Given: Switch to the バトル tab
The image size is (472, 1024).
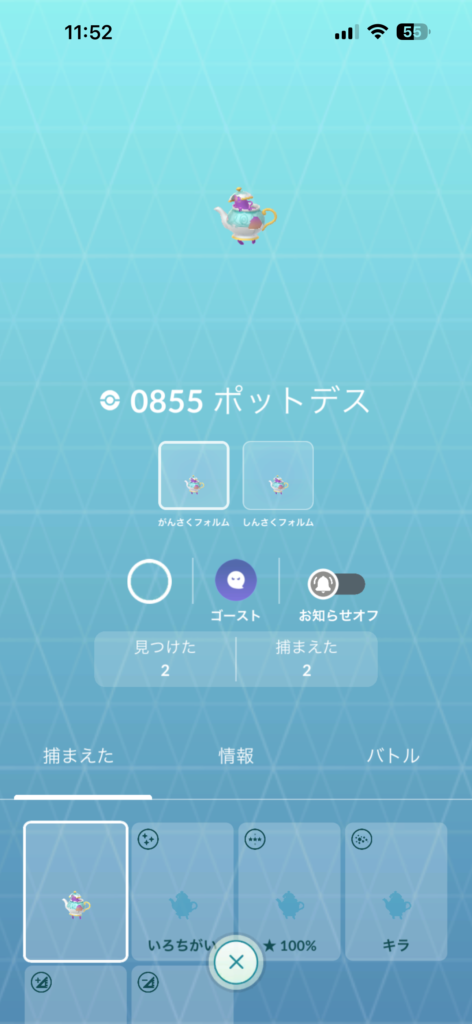Looking at the screenshot, I should click(x=393, y=756).
